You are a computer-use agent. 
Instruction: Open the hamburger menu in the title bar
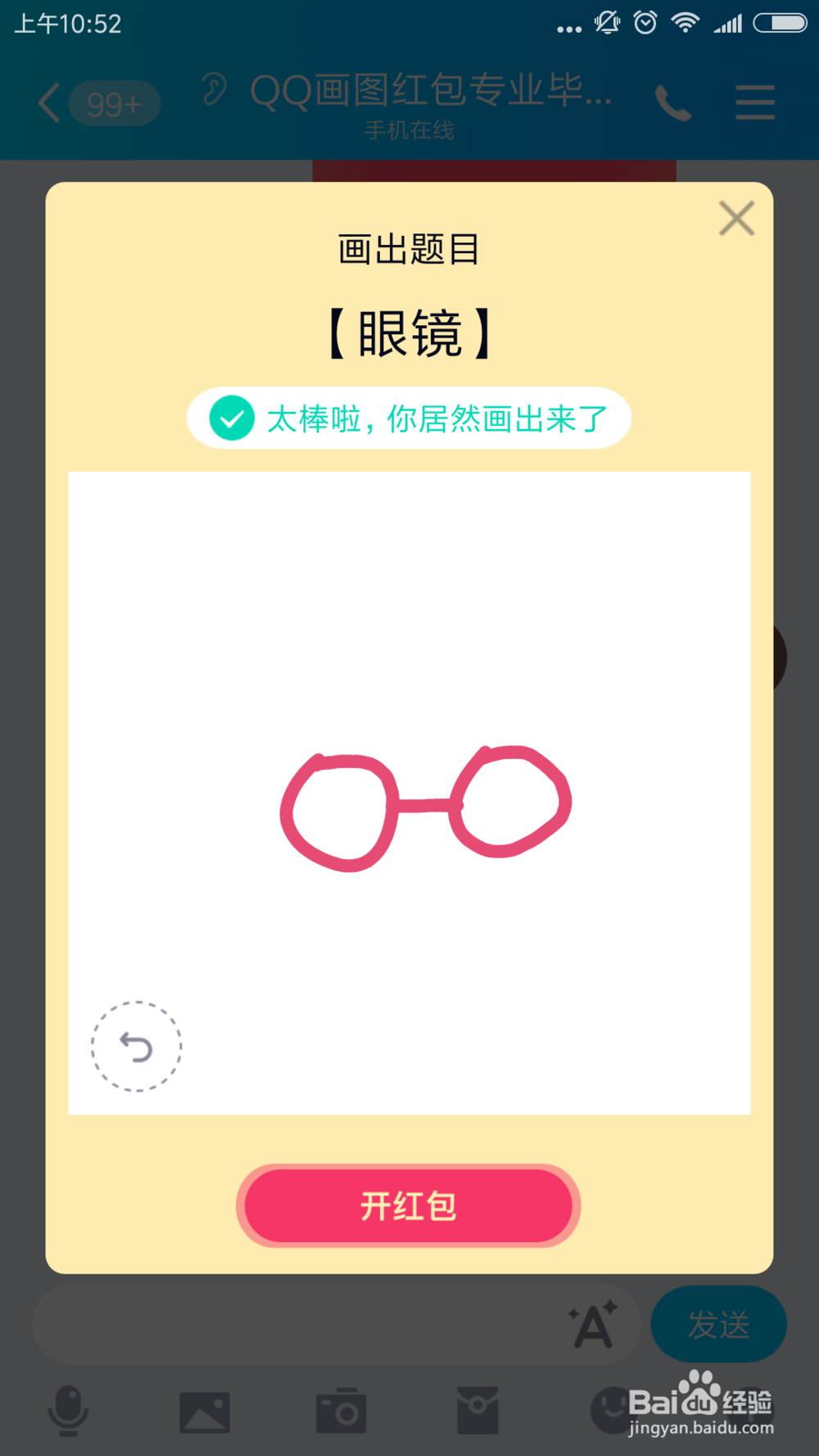point(754,103)
